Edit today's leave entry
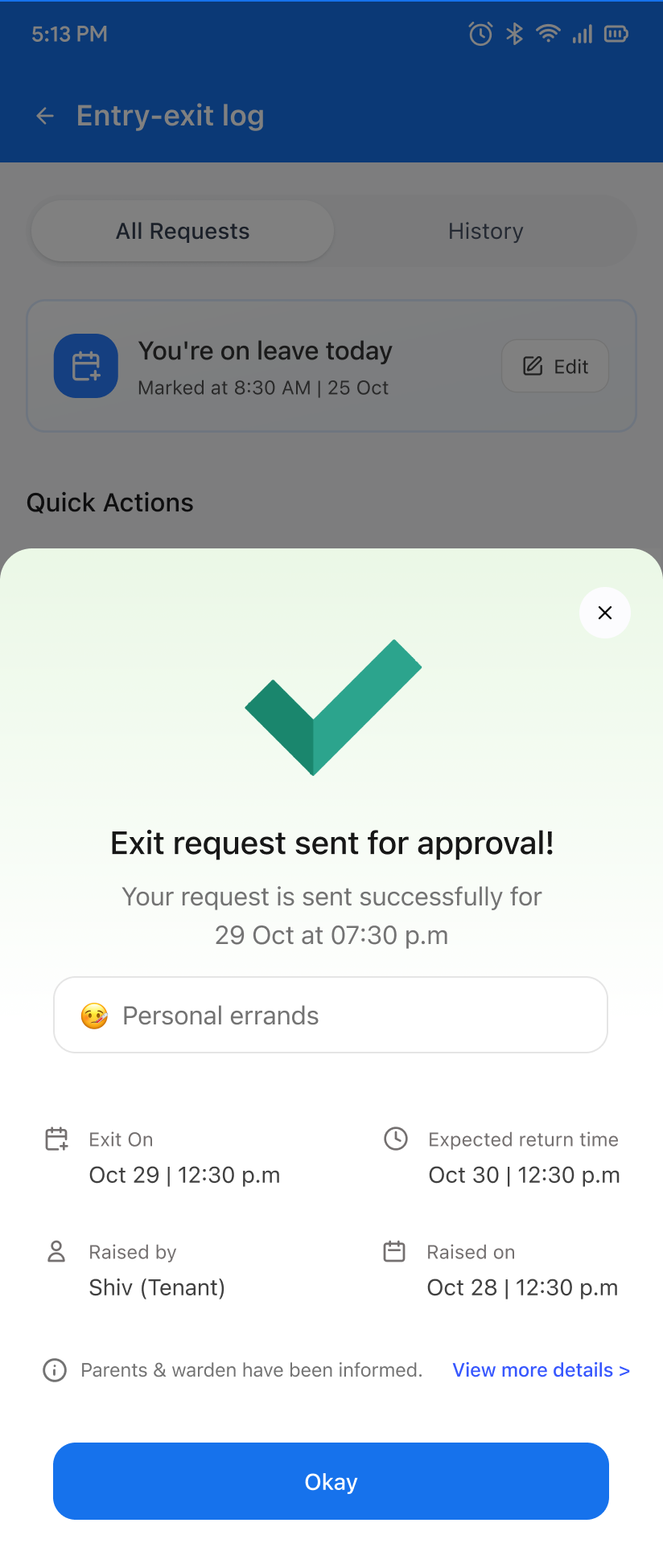Viewport: 663px width, 1568px height. coord(555,367)
